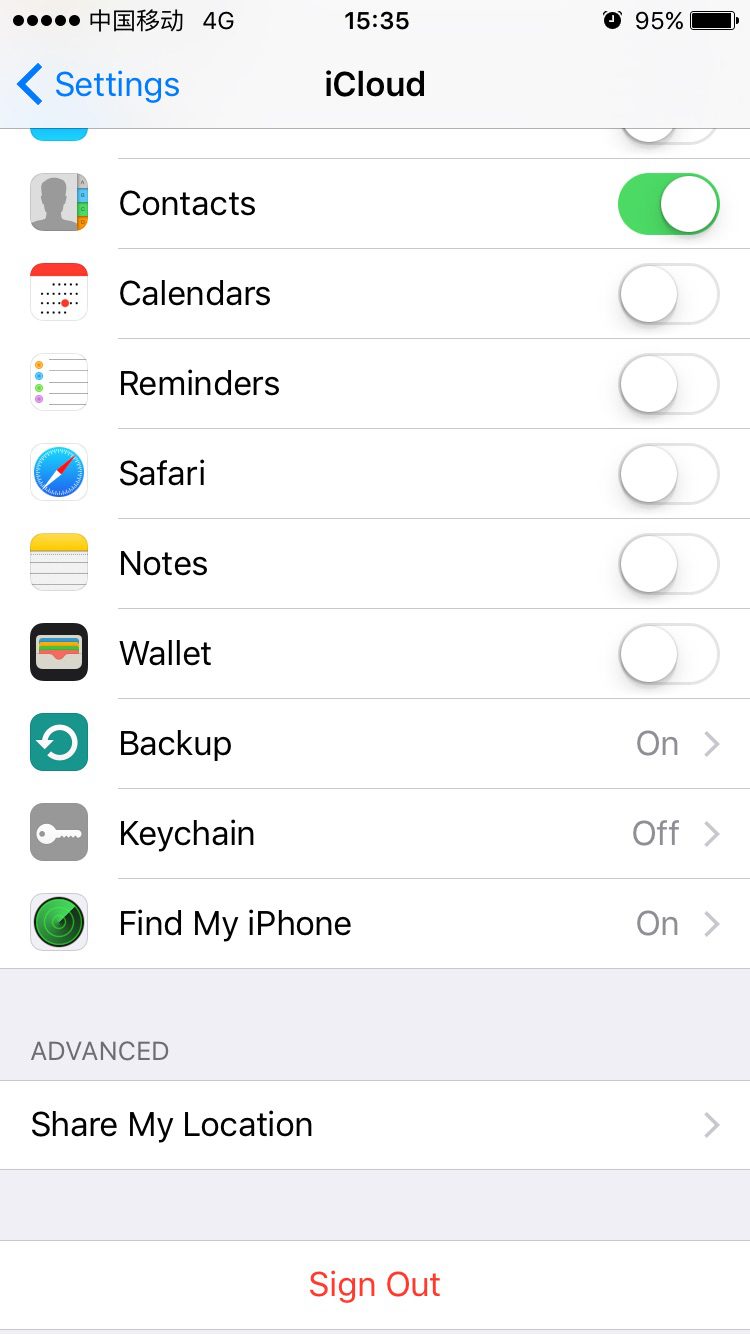Turn off the Contacts switch
The image size is (750, 1334).
tap(668, 204)
